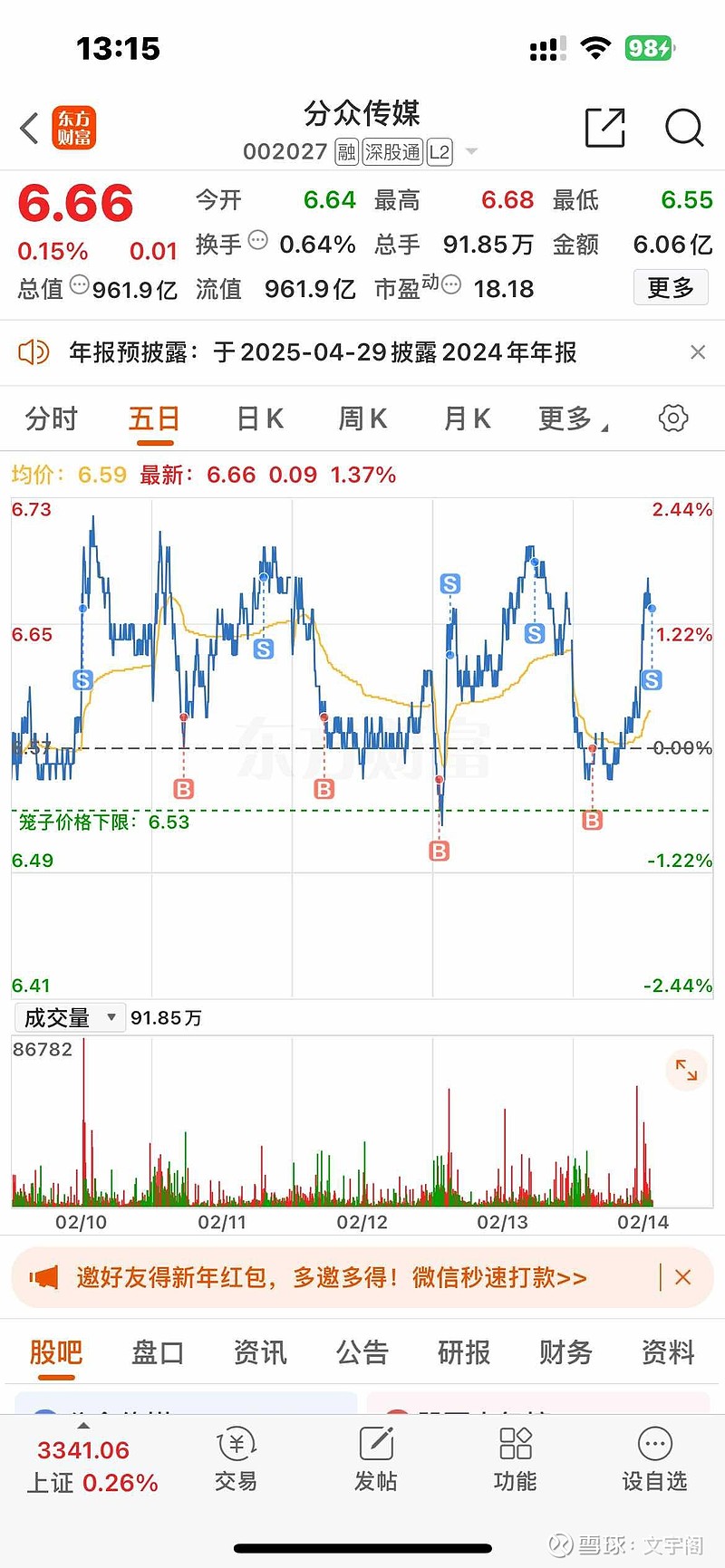Switch to the 分时 chart tab
Image resolution: width=725 pixels, height=1568 pixels.
[52, 418]
